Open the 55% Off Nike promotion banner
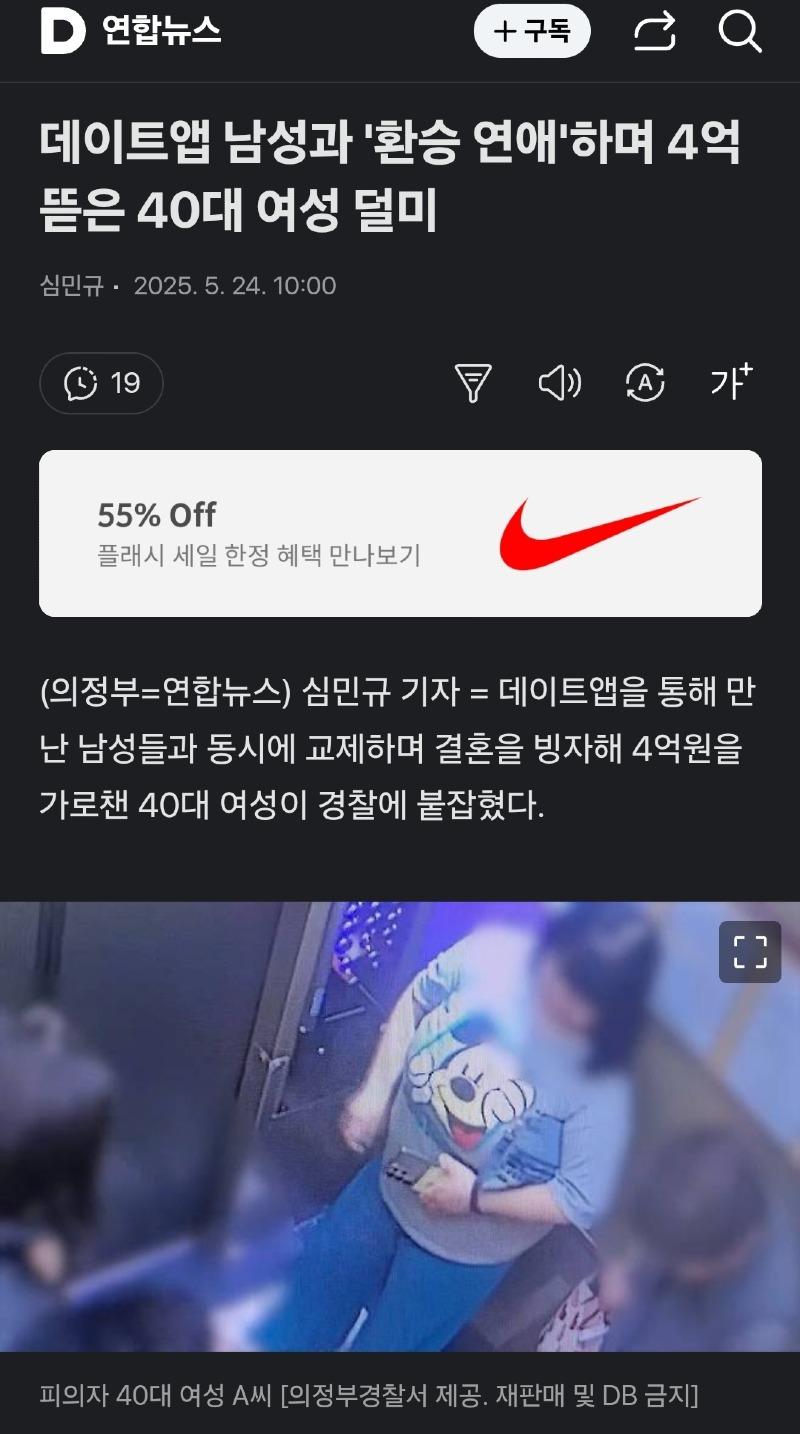This screenshot has width=800, height=1434. [x=400, y=531]
